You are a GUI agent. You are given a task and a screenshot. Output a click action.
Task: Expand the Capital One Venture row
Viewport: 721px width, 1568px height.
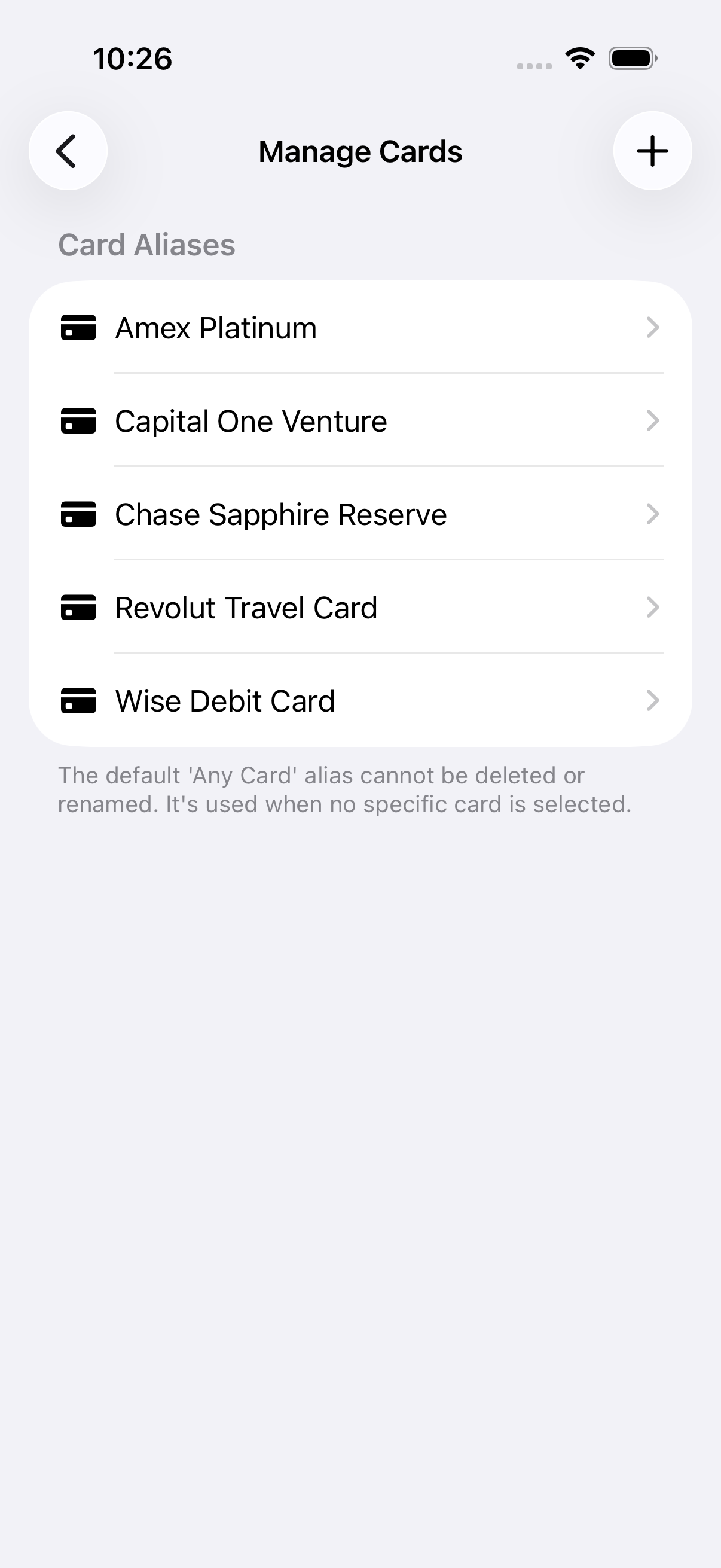click(x=652, y=421)
